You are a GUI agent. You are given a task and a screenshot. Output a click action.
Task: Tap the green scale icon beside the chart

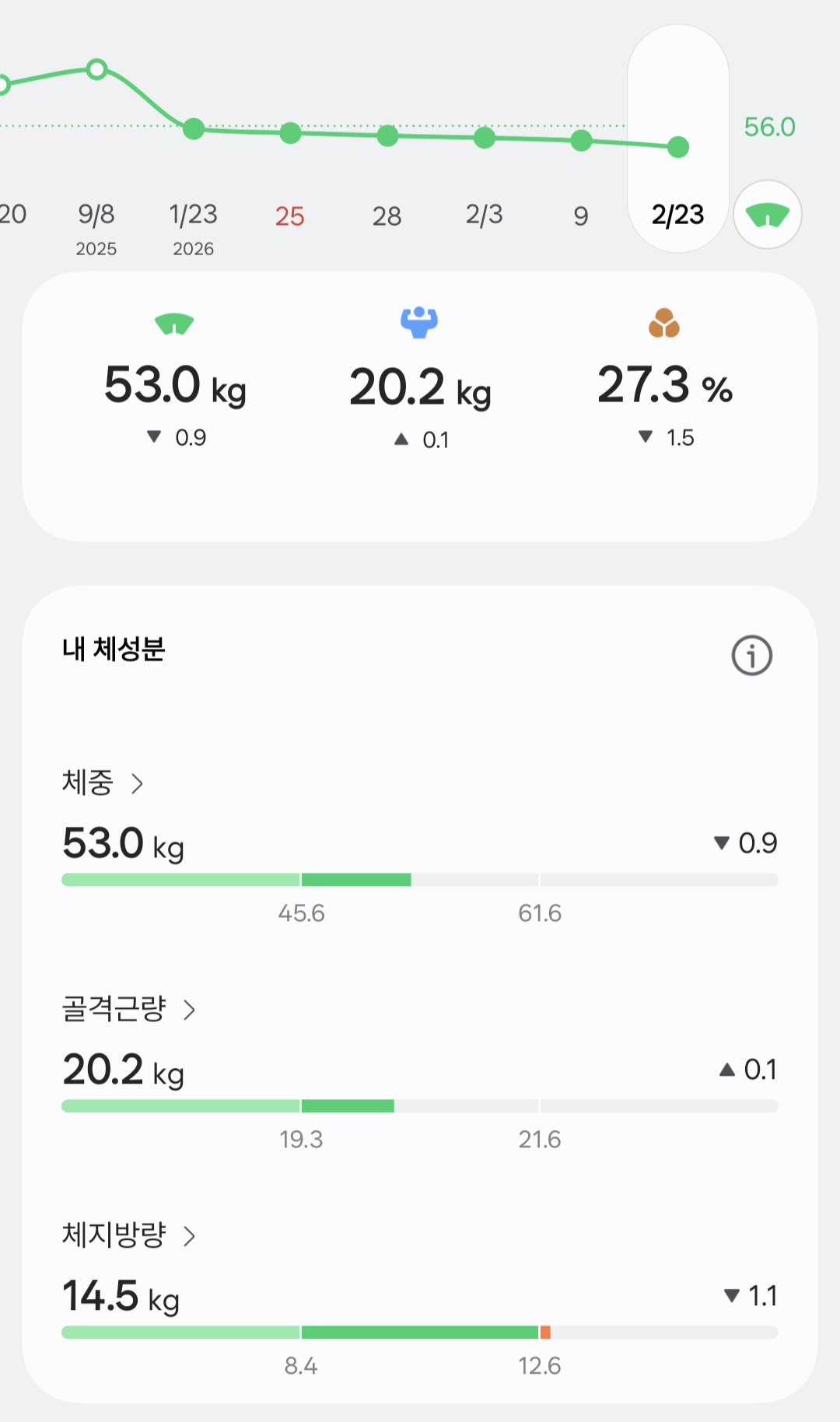pyautogui.click(x=767, y=215)
